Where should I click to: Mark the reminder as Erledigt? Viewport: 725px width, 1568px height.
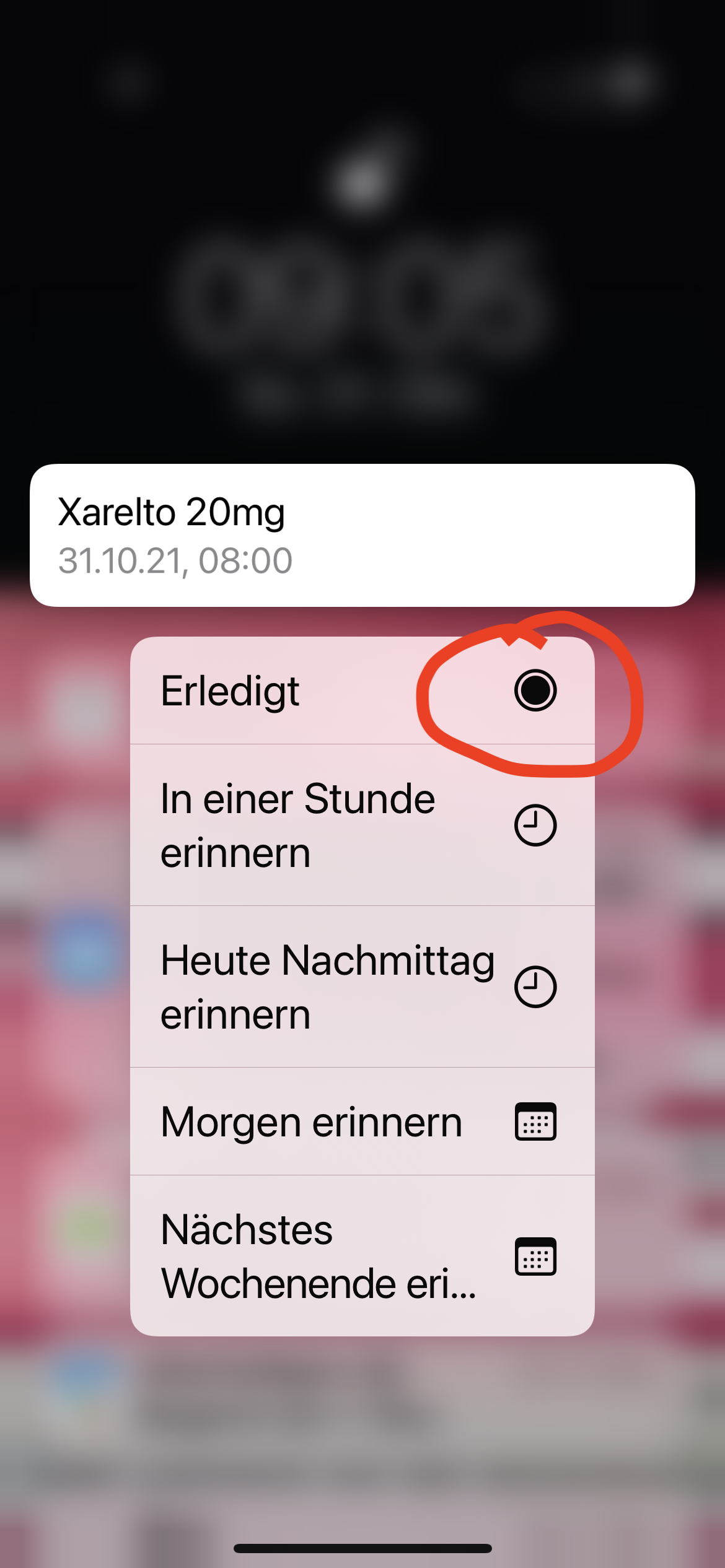point(362,690)
